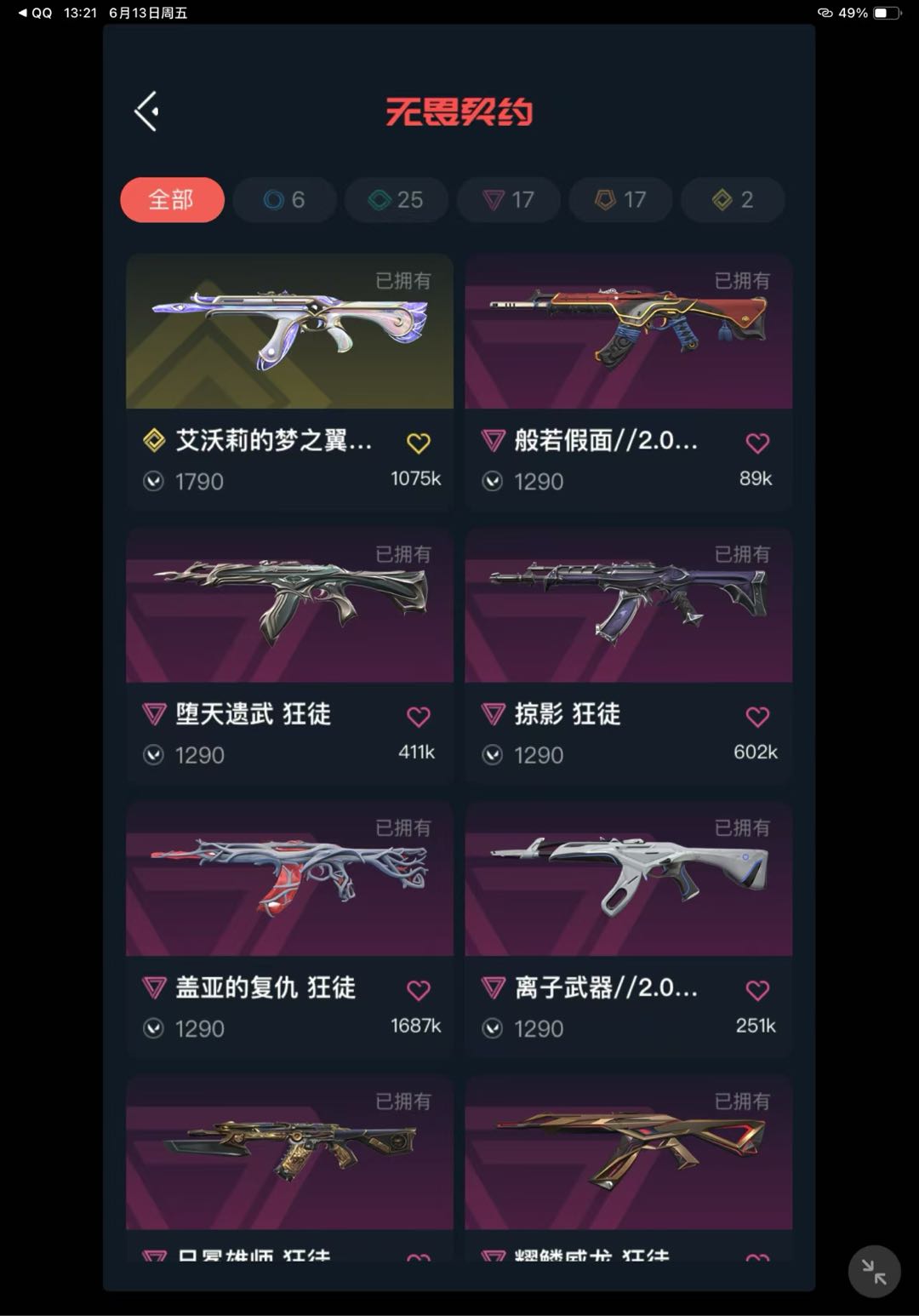Like the 堕天遗武 狂徒 skin
The width and height of the screenshot is (919, 1316).
(418, 717)
